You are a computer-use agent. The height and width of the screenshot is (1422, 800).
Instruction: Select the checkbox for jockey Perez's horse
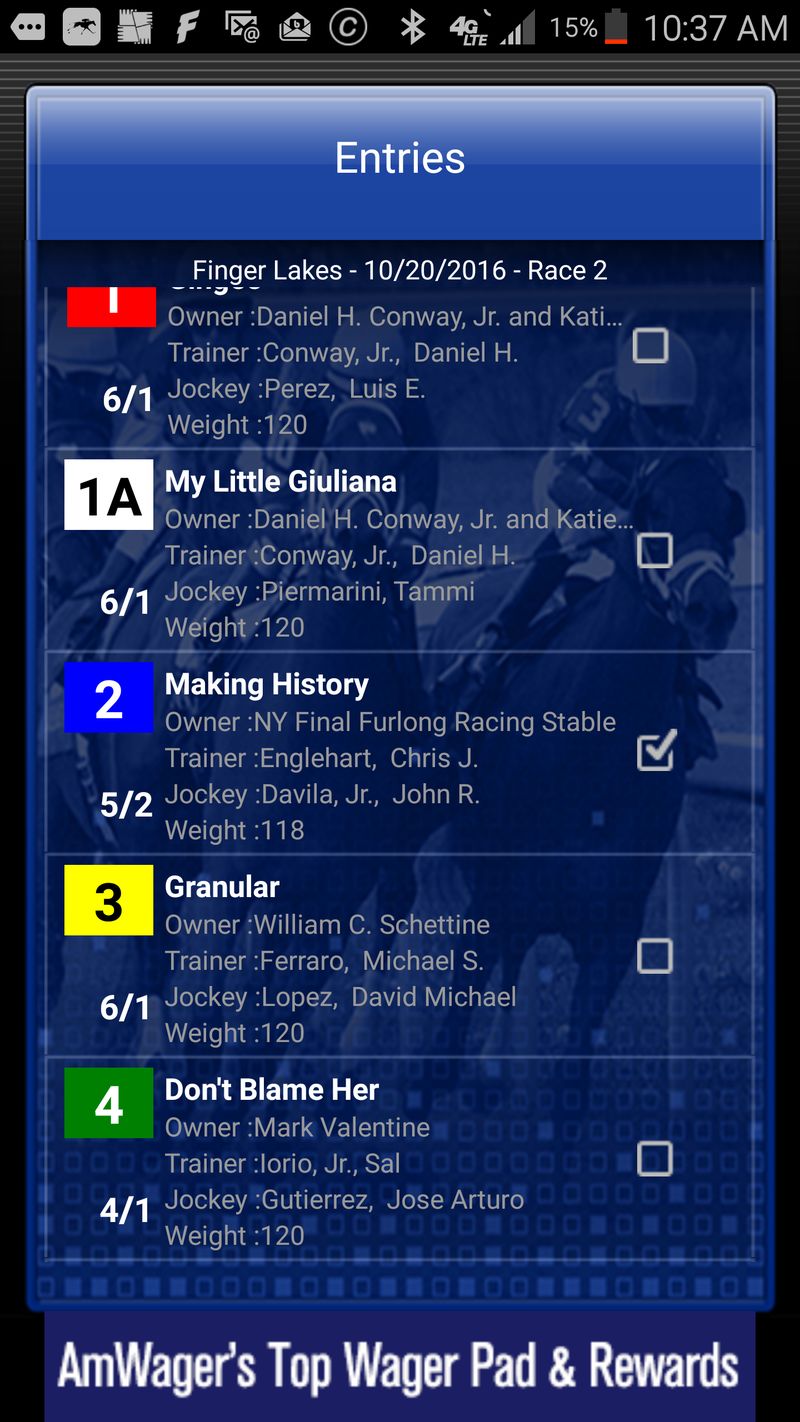pyautogui.click(x=650, y=346)
